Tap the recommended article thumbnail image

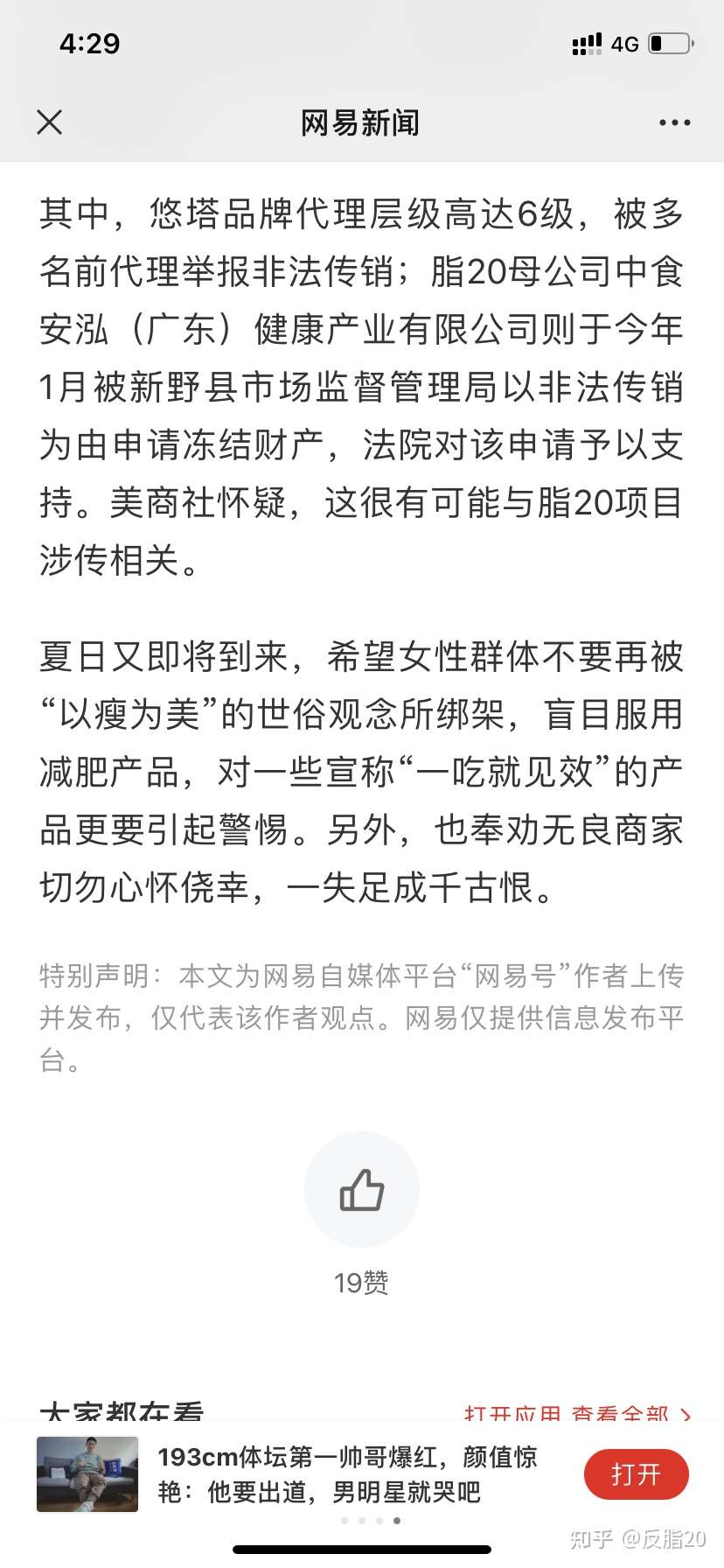[x=87, y=1474]
